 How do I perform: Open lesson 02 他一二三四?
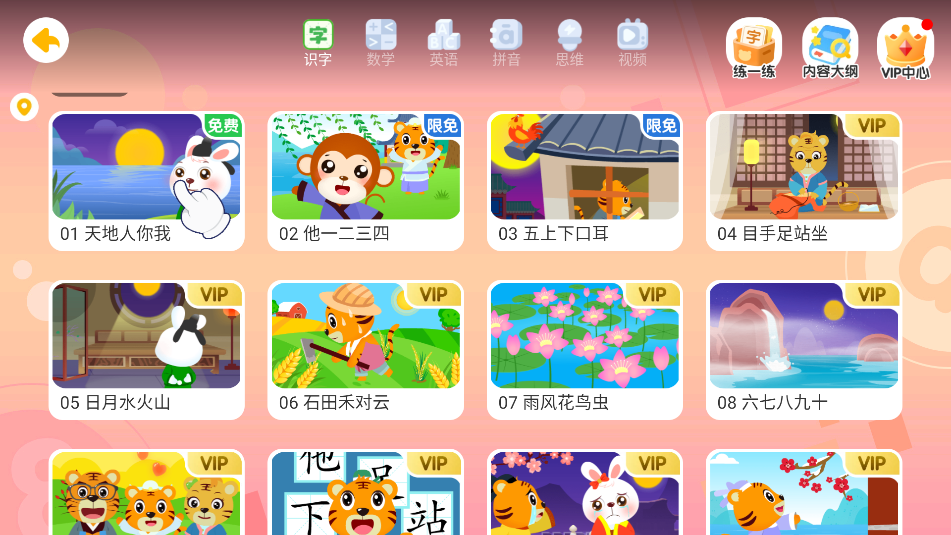pyautogui.click(x=365, y=180)
